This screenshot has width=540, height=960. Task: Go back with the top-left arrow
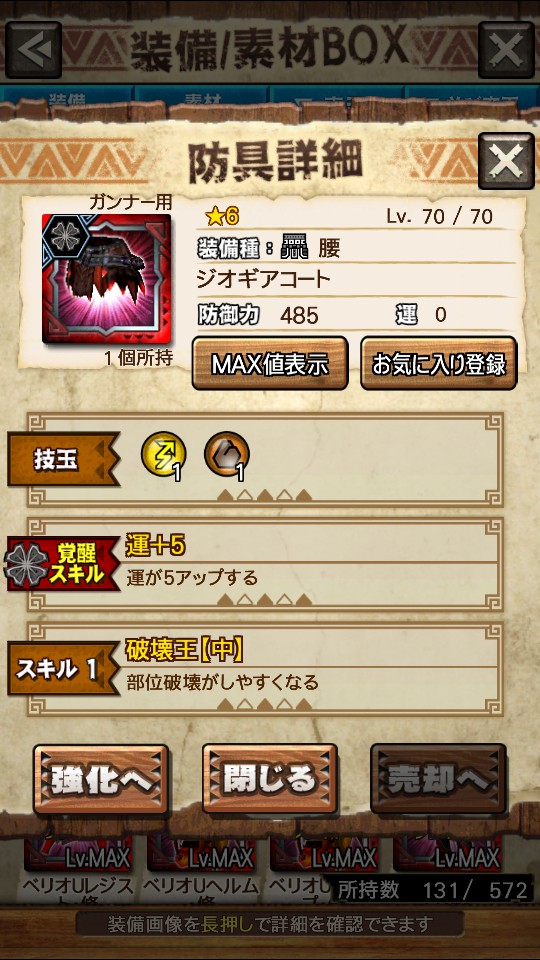[x=34, y=50]
